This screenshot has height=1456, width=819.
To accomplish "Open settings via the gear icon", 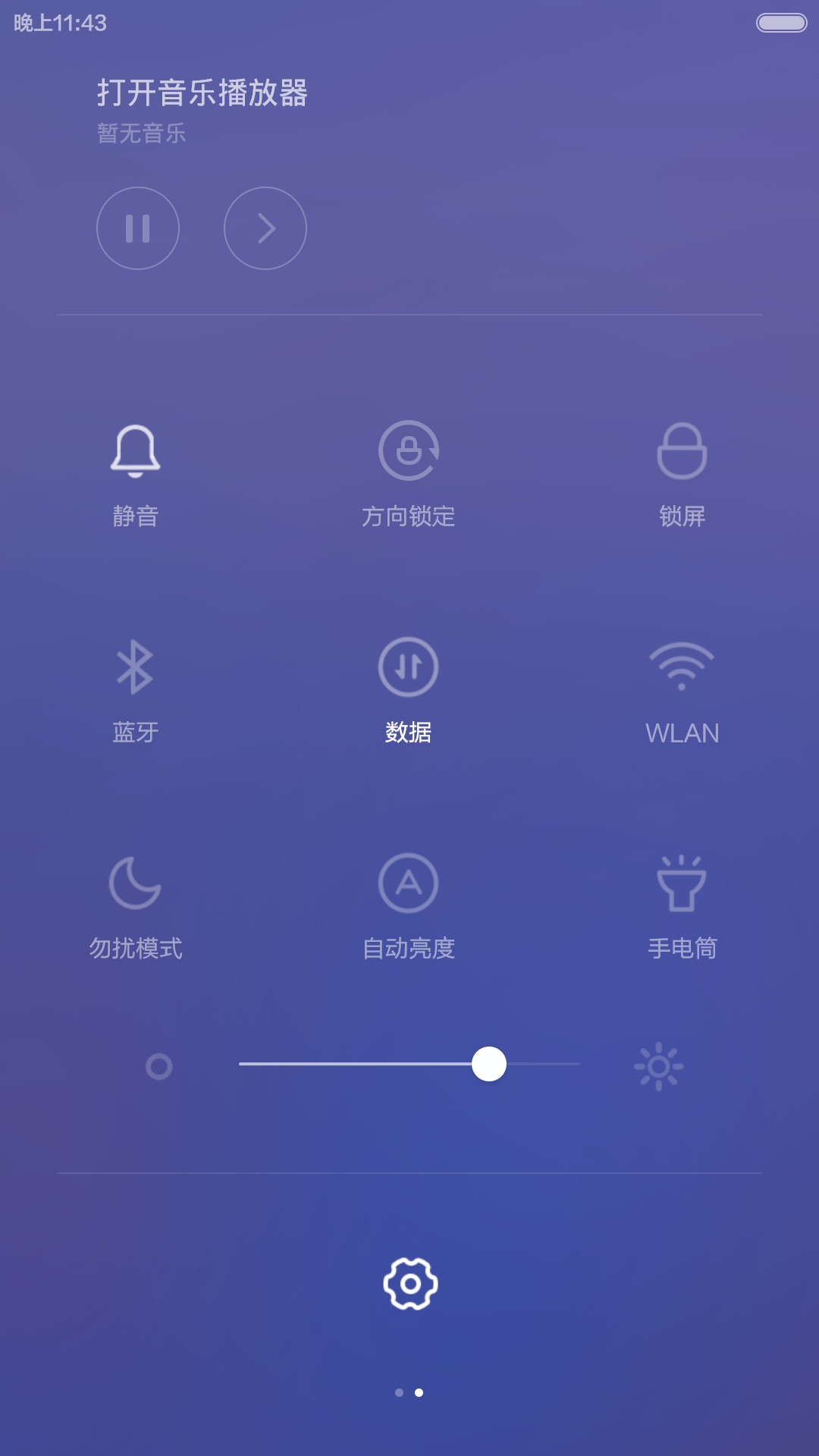I will coord(410,1284).
